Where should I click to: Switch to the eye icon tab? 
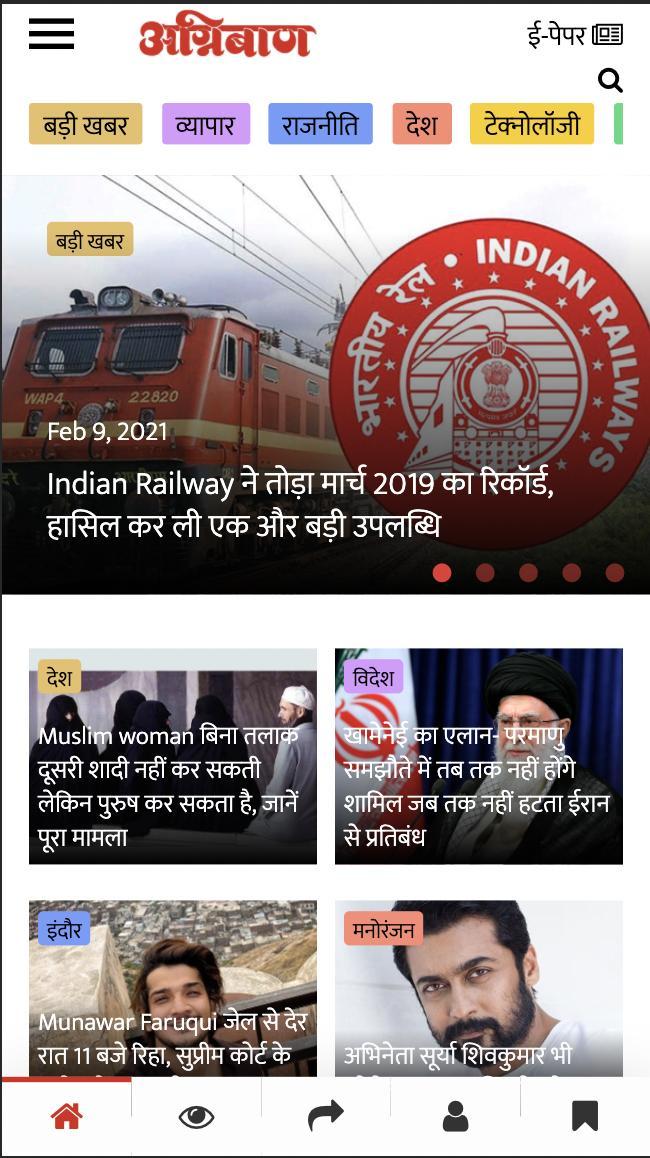coord(196,1116)
